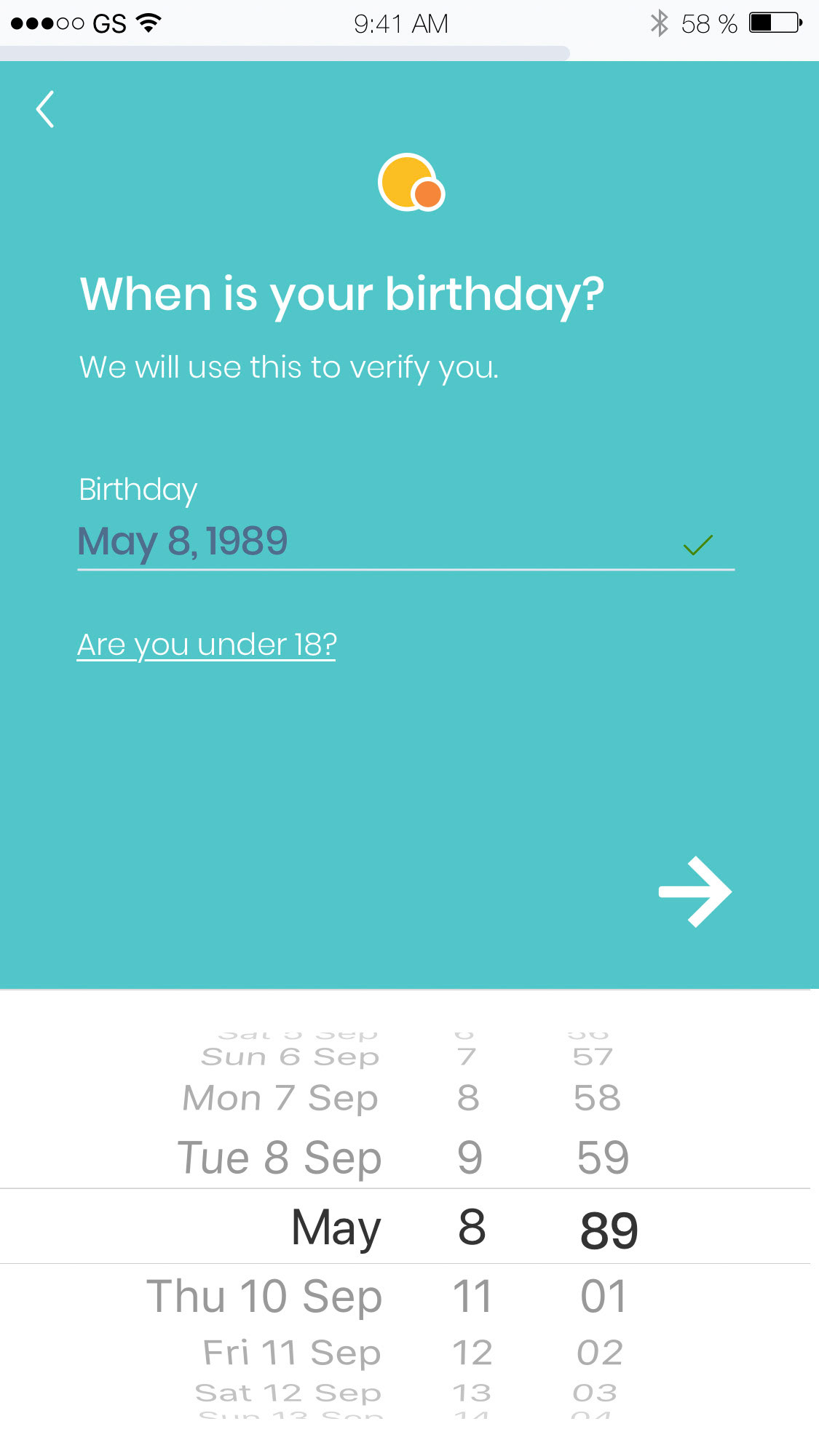Viewport: 819px width, 1456px height.
Task: Continue with the forward arrow button
Action: (x=695, y=891)
